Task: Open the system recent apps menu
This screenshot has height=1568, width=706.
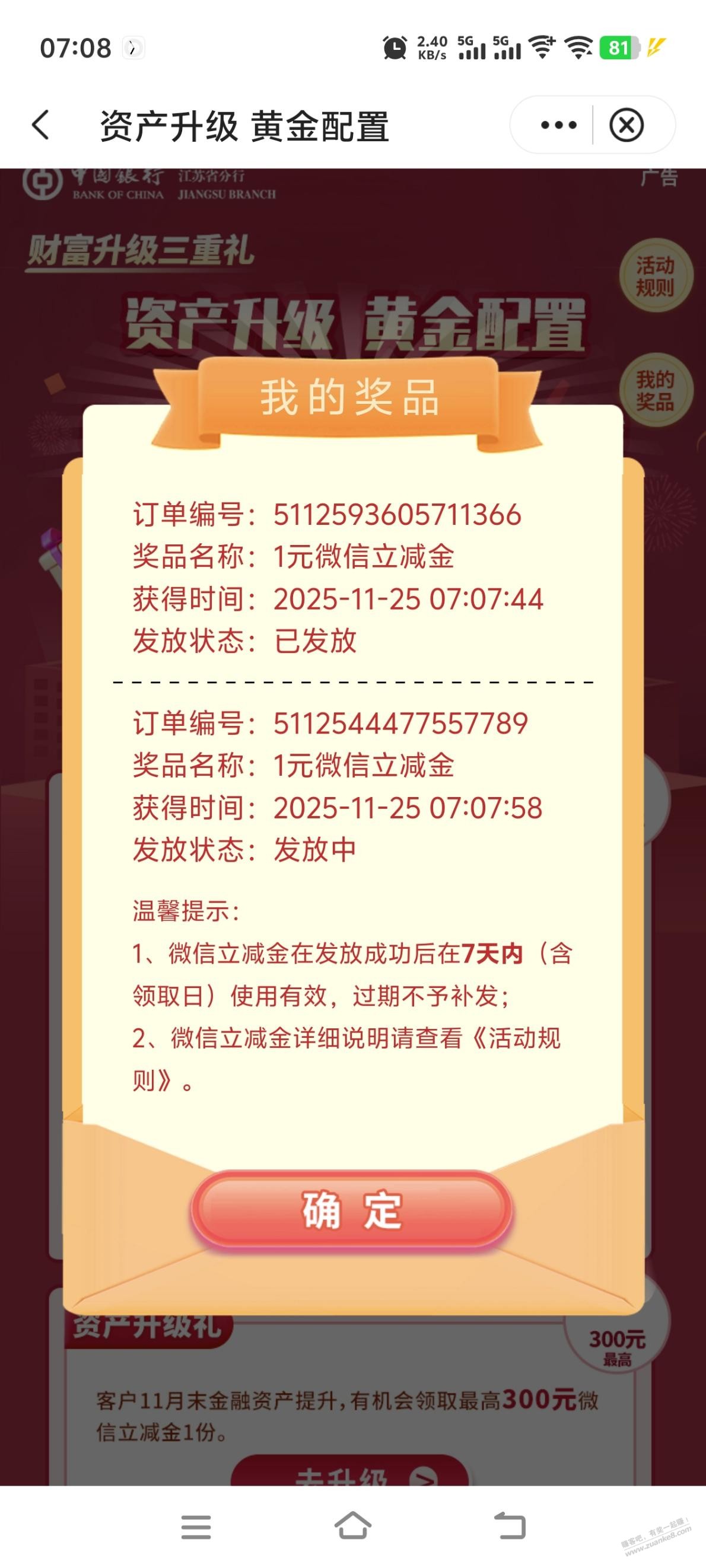Action: [x=196, y=1526]
